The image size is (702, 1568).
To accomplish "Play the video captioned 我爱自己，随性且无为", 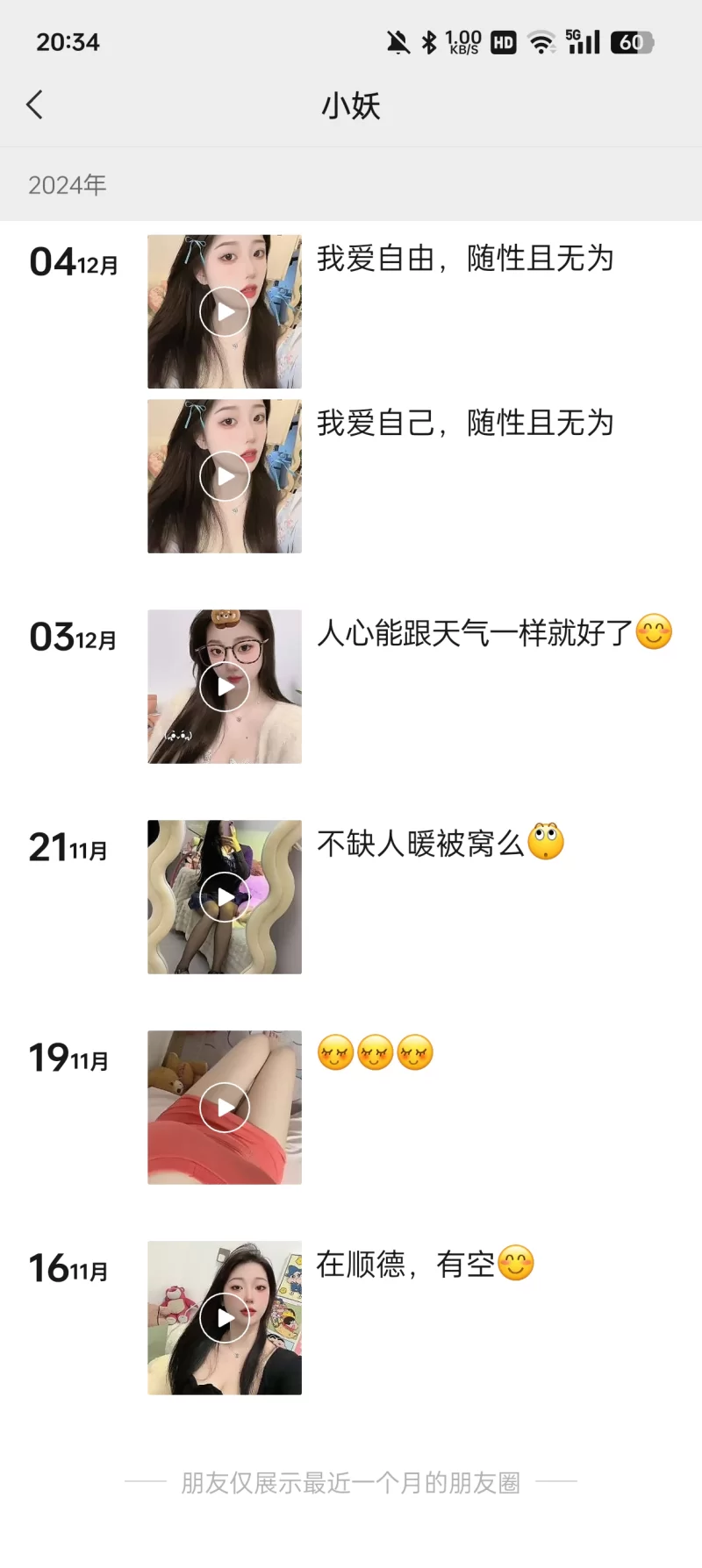I will pos(225,476).
